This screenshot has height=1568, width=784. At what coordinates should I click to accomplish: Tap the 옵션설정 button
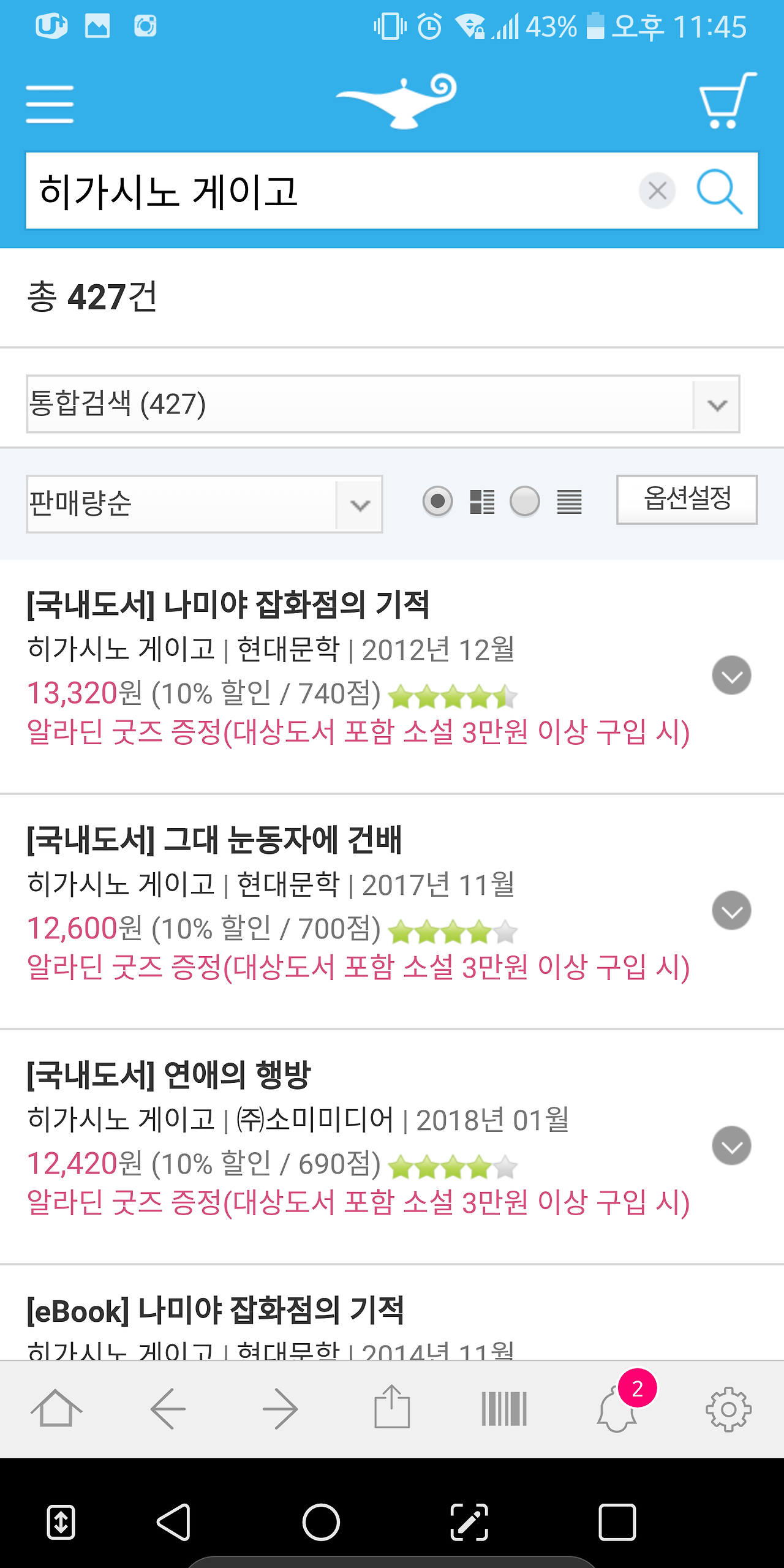click(687, 499)
